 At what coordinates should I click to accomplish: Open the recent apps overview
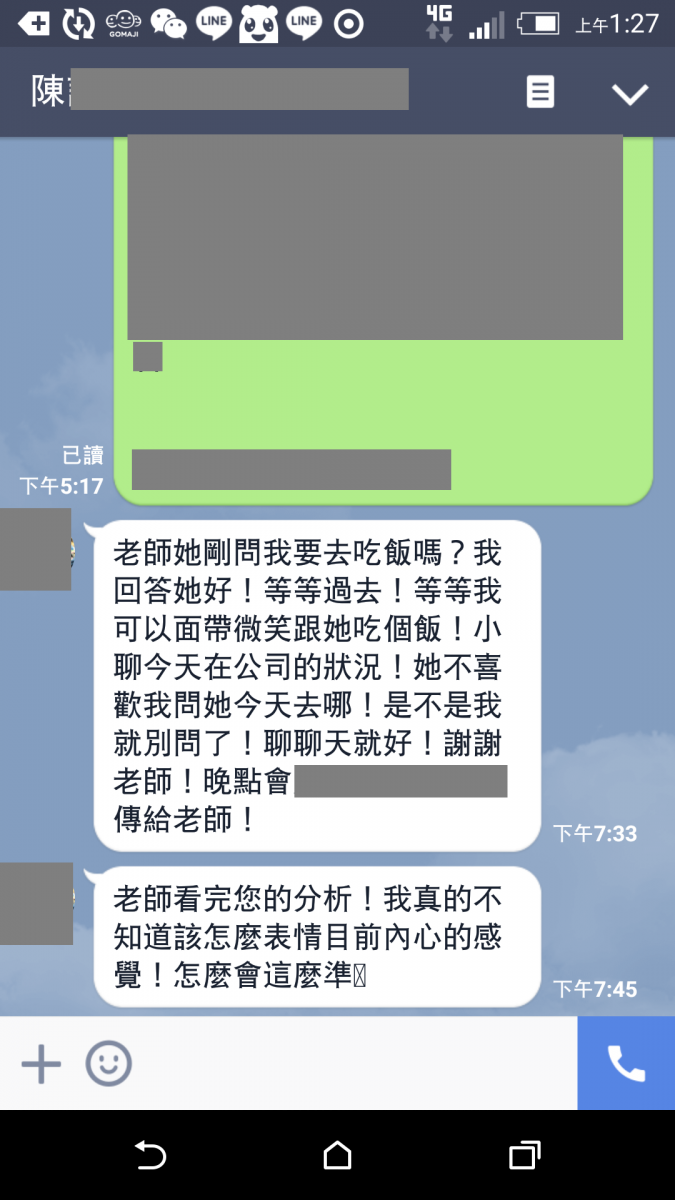pyautogui.click(x=524, y=1156)
